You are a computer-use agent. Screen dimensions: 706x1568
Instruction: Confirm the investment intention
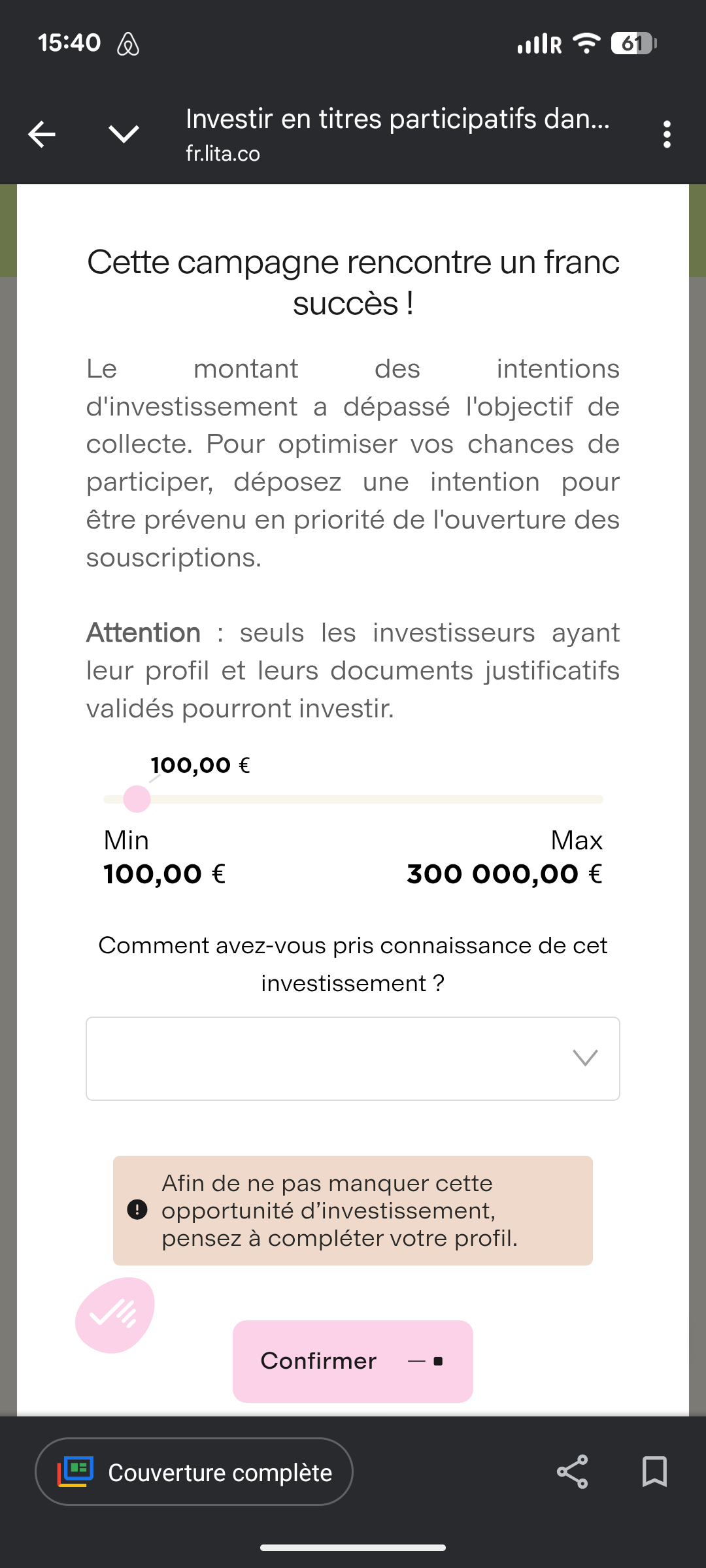coord(353,1362)
